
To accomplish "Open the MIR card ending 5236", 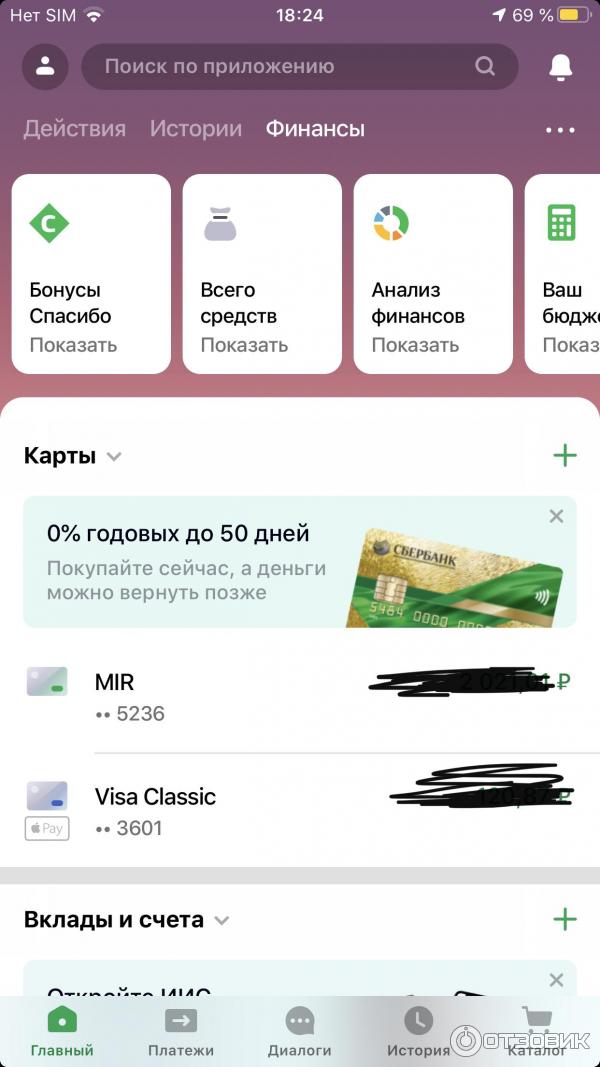I will tap(250, 697).
